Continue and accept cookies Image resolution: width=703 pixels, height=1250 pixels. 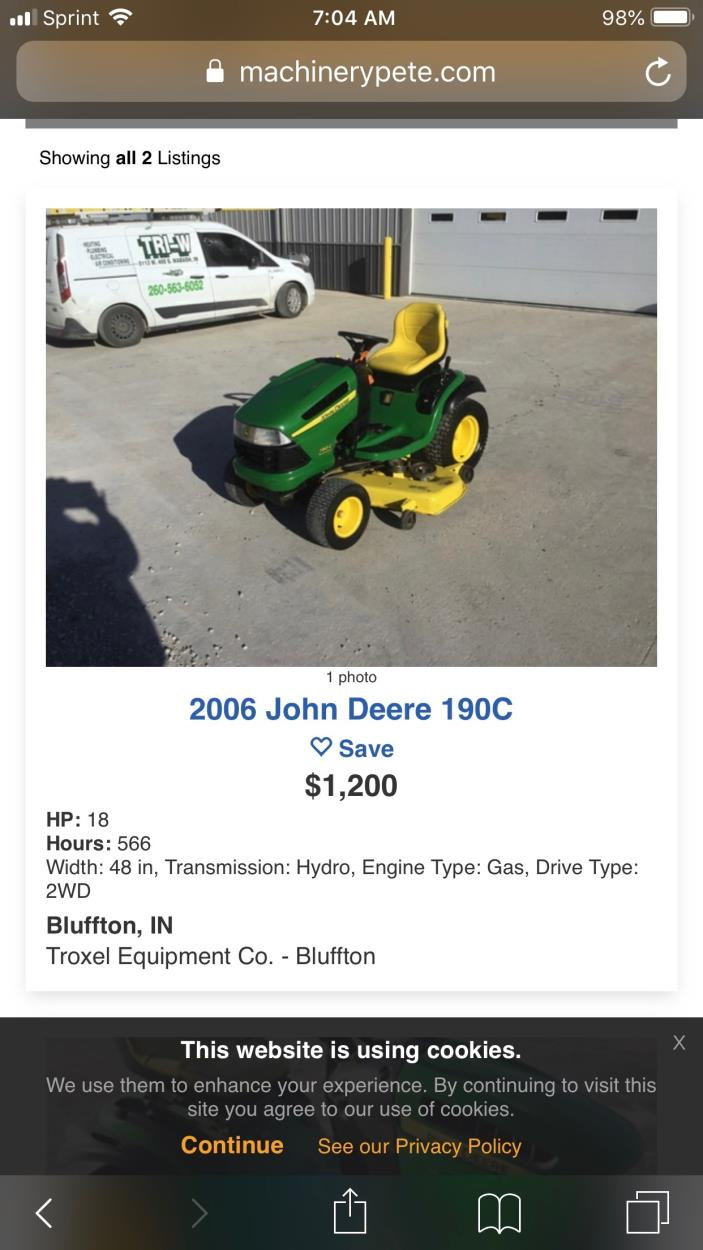pyautogui.click(x=232, y=1146)
